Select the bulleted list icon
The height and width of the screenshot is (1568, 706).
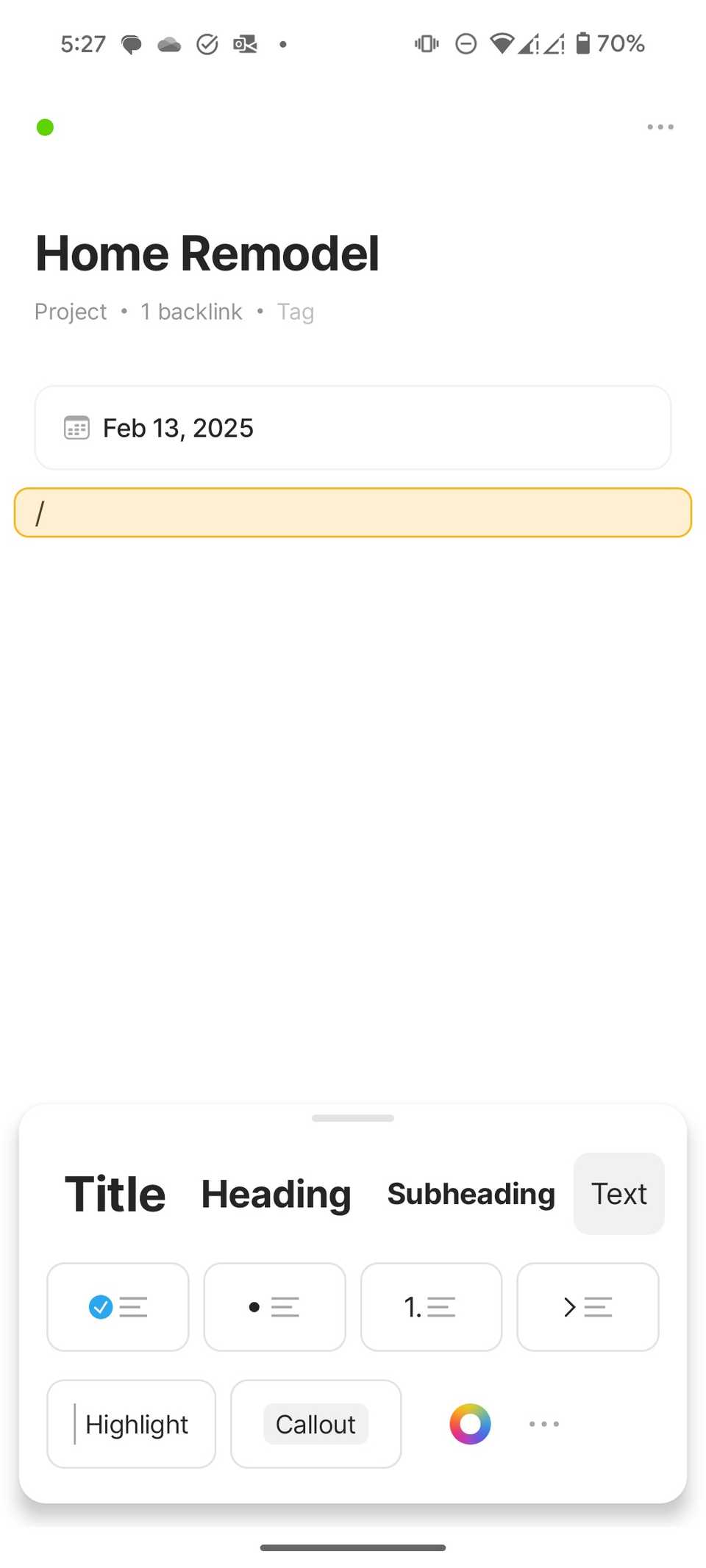274,1307
